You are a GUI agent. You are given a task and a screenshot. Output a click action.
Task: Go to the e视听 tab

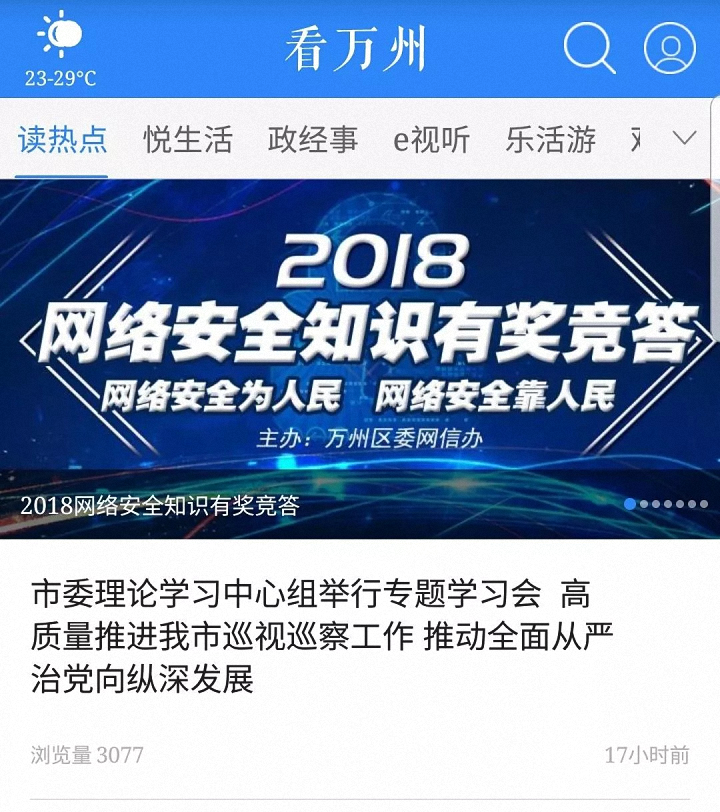[431, 139]
